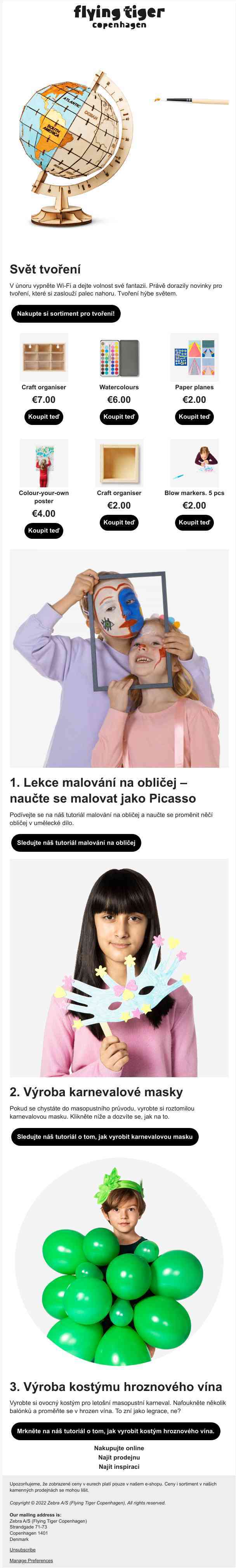This screenshot has height=1568, width=236.
Task: Tap the Nakupte si sortiment pro tvoření button
Action: pos(65,313)
